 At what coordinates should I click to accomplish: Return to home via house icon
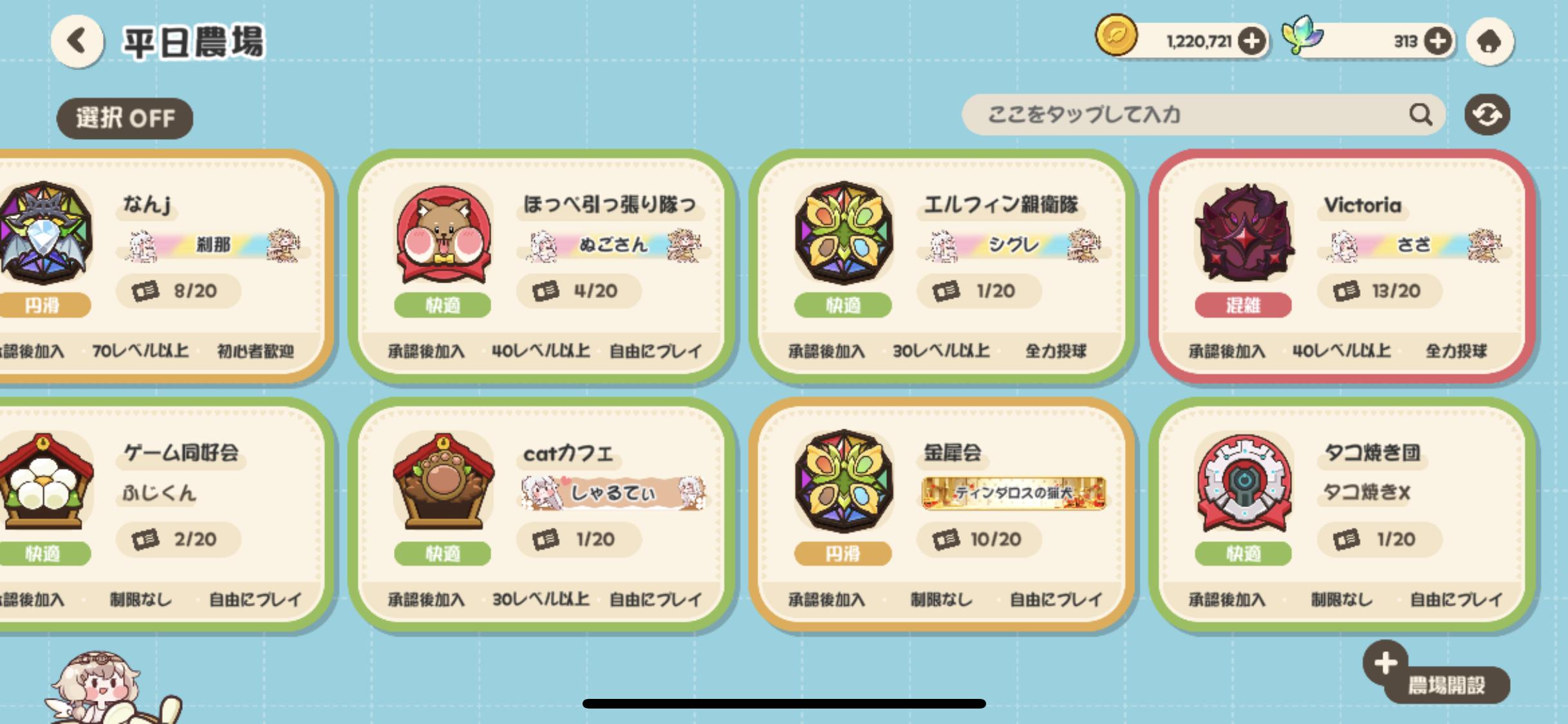pos(1489,42)
